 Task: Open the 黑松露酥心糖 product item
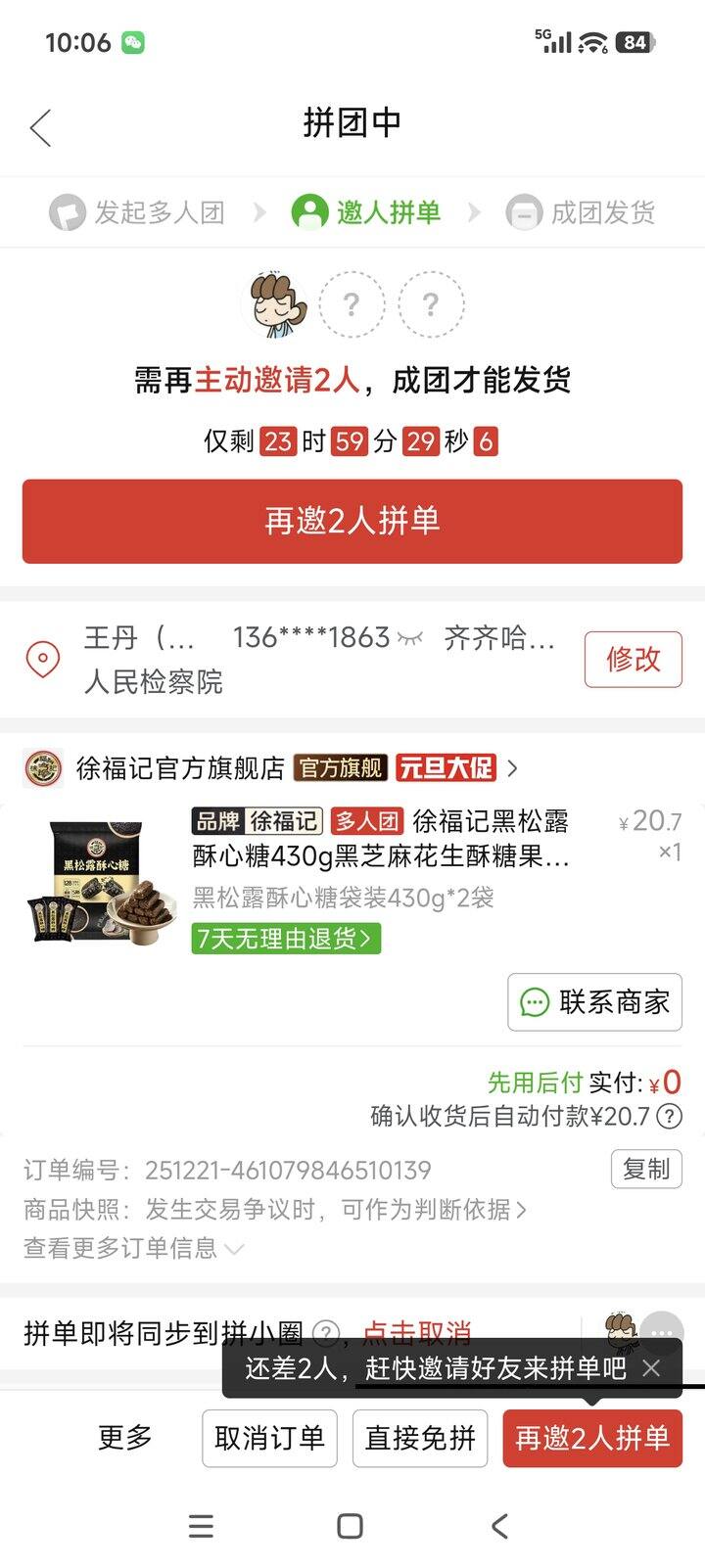tap(381, 838)
